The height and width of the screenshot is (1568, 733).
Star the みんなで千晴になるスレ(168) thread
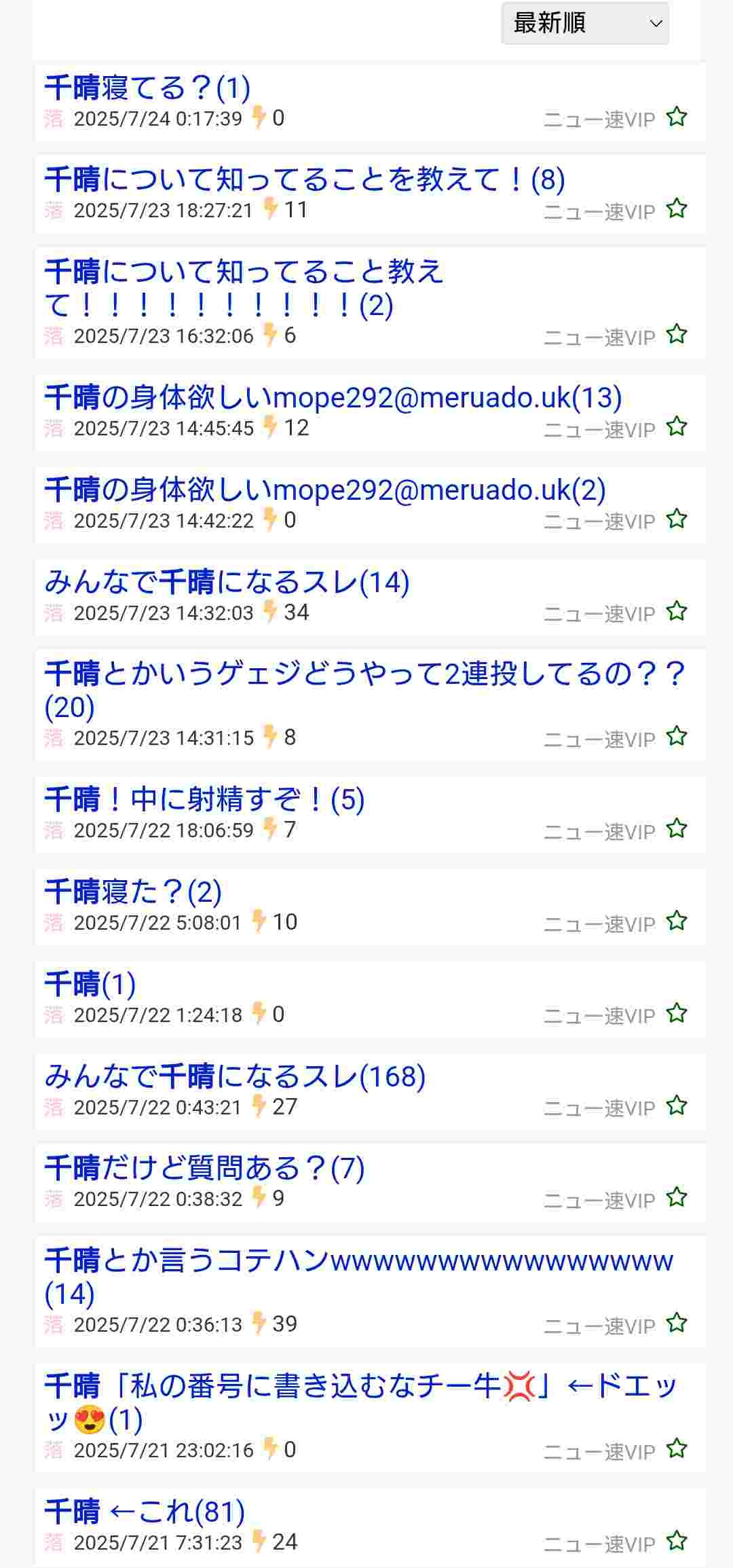(676, 1106)
